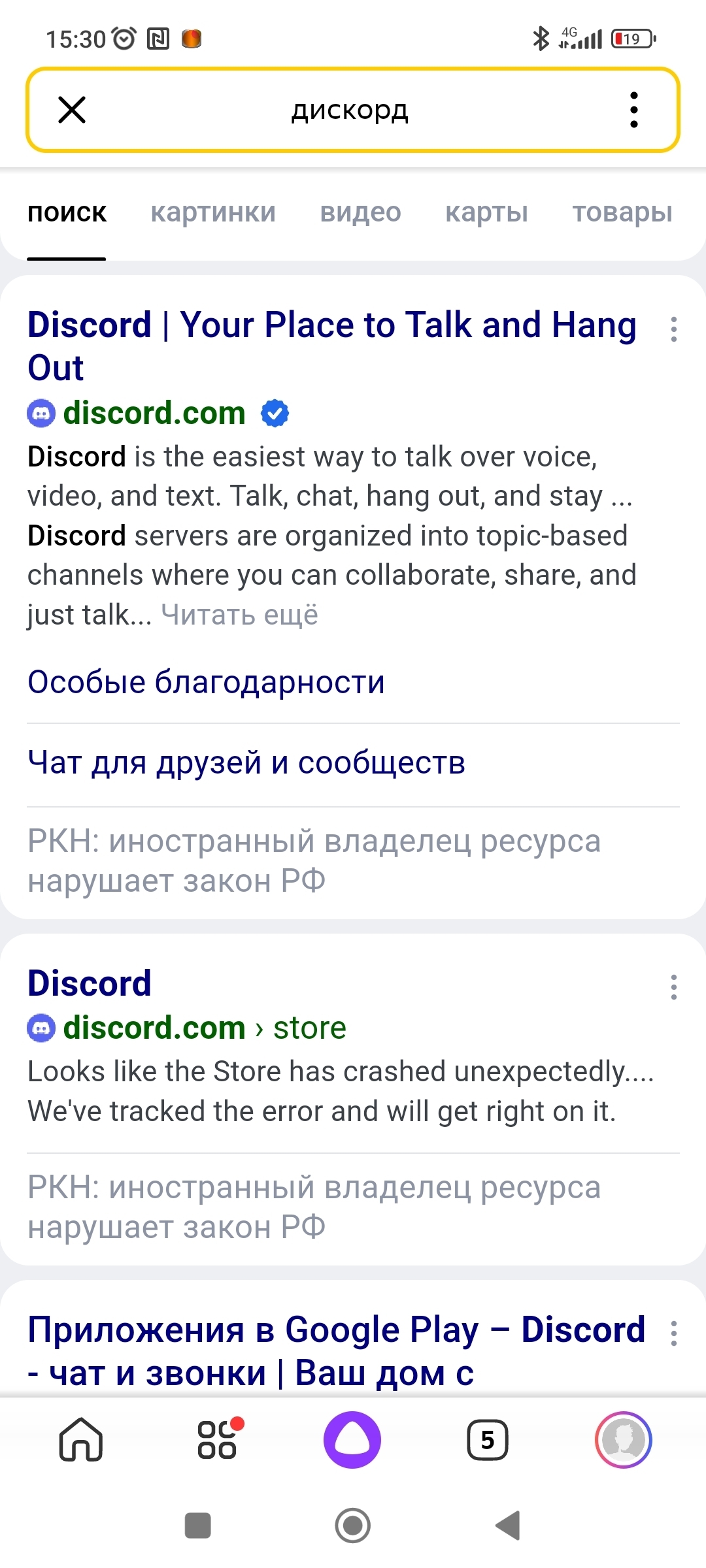This screenshot has height=1568, width=706.
Task: Open the Discord store result
Action: tap(90, 983)
